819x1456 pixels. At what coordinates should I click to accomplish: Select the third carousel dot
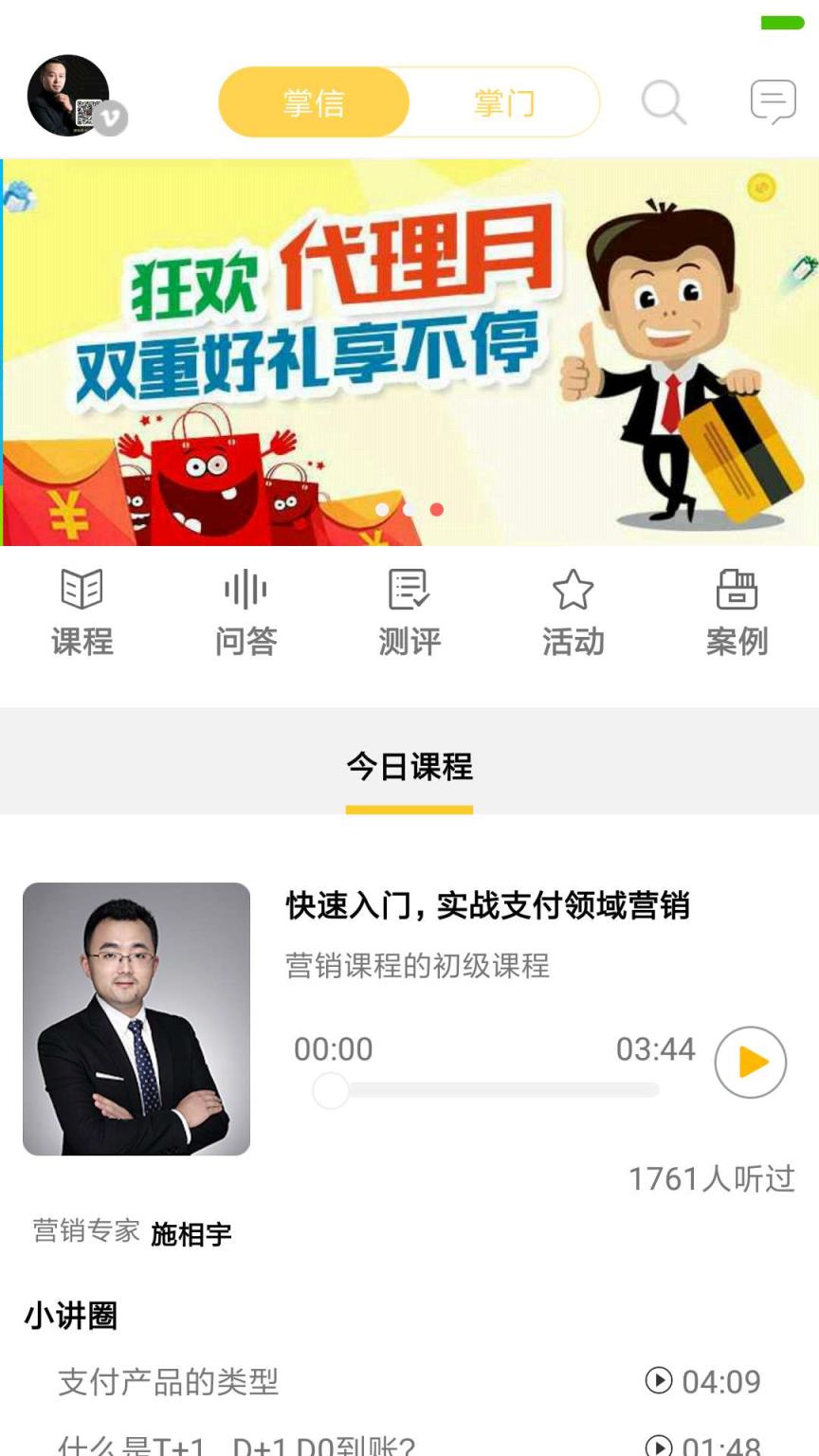click(438, 508)
